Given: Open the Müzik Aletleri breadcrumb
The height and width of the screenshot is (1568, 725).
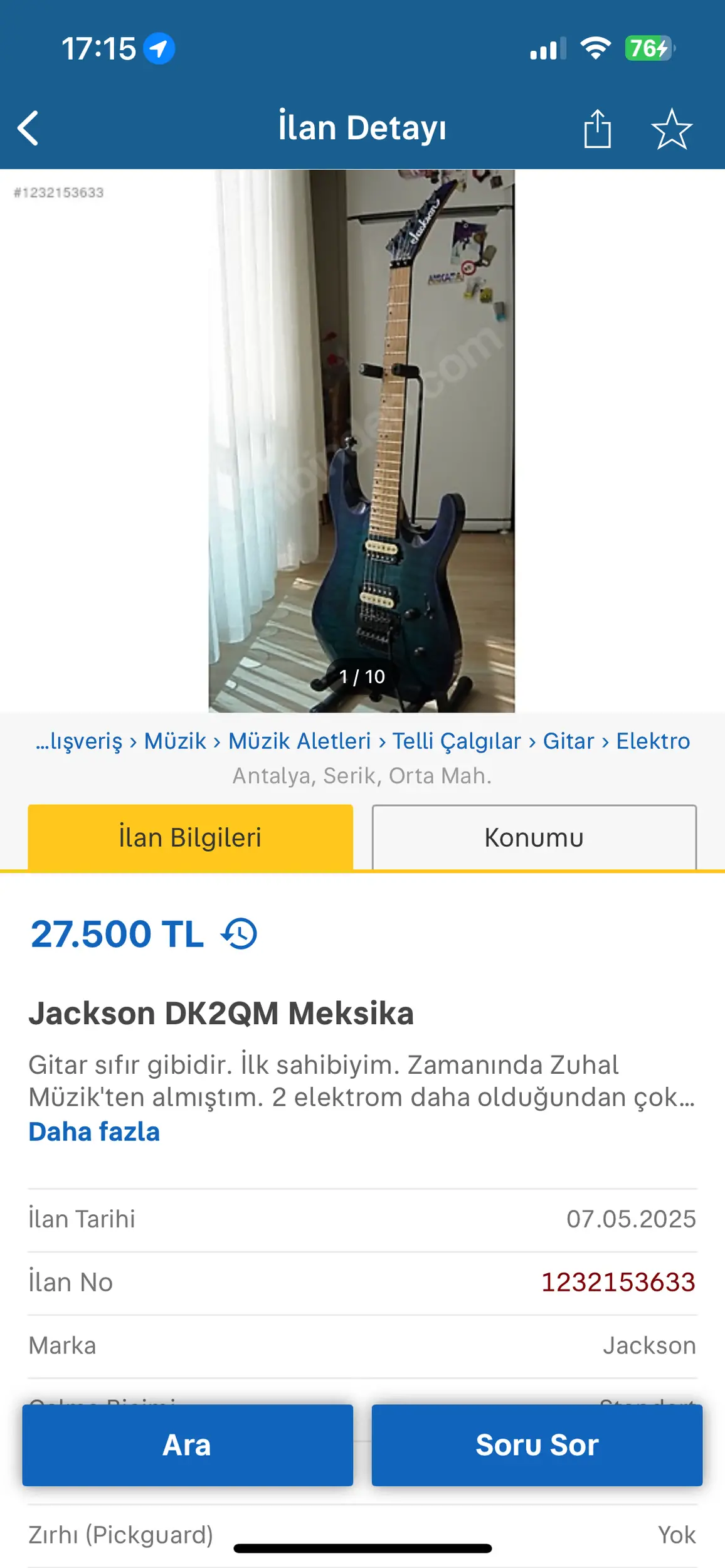Looking at the screenshot, I should (299, 741).
